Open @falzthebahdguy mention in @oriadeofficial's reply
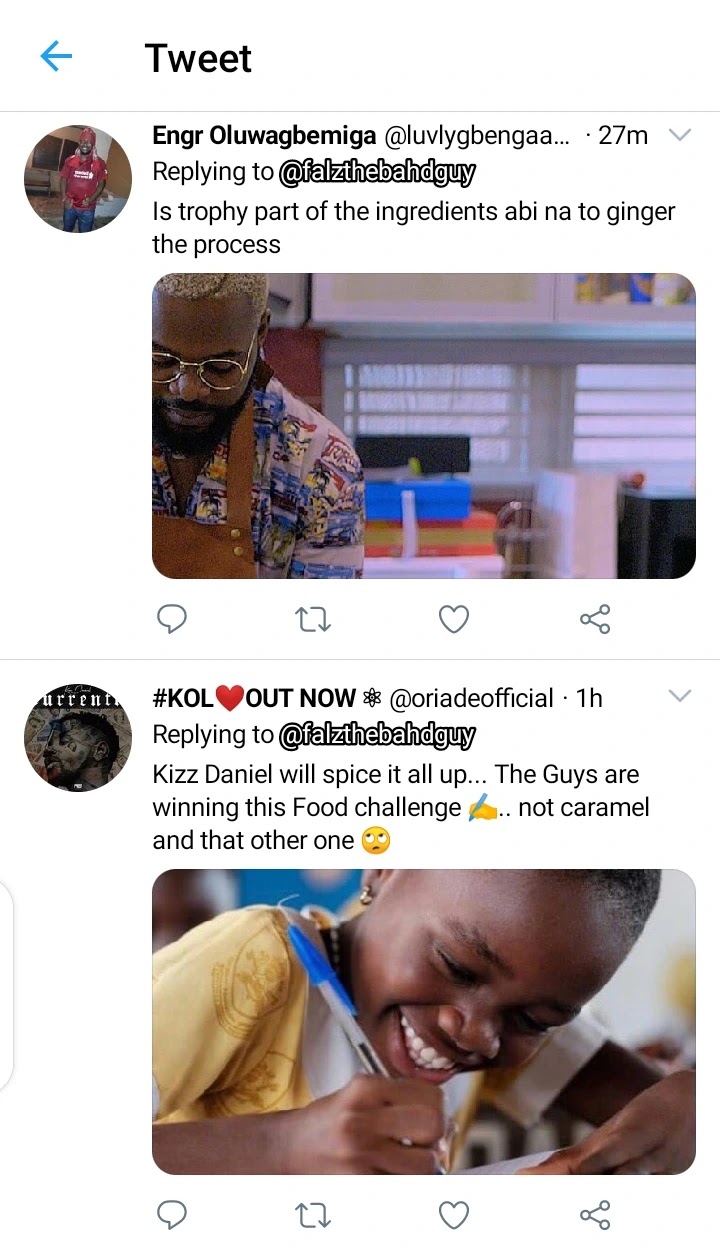The width and height of the screenshot is (720, 1255). coord(376,735)
